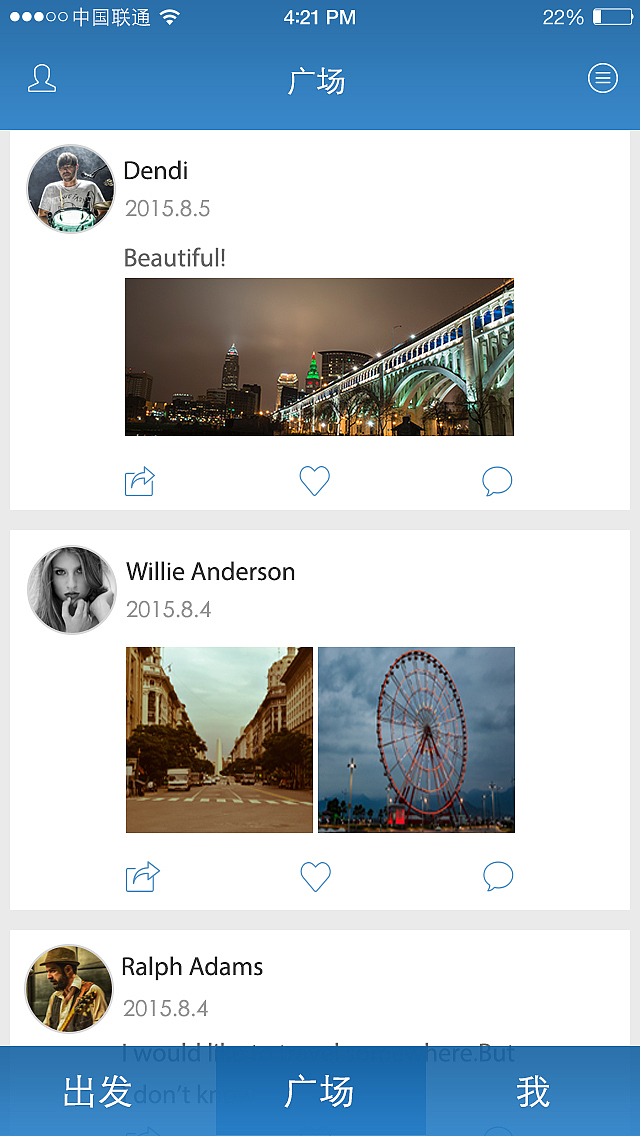
Task: Share Willie Anderson's post
Action: click(142, 877)
